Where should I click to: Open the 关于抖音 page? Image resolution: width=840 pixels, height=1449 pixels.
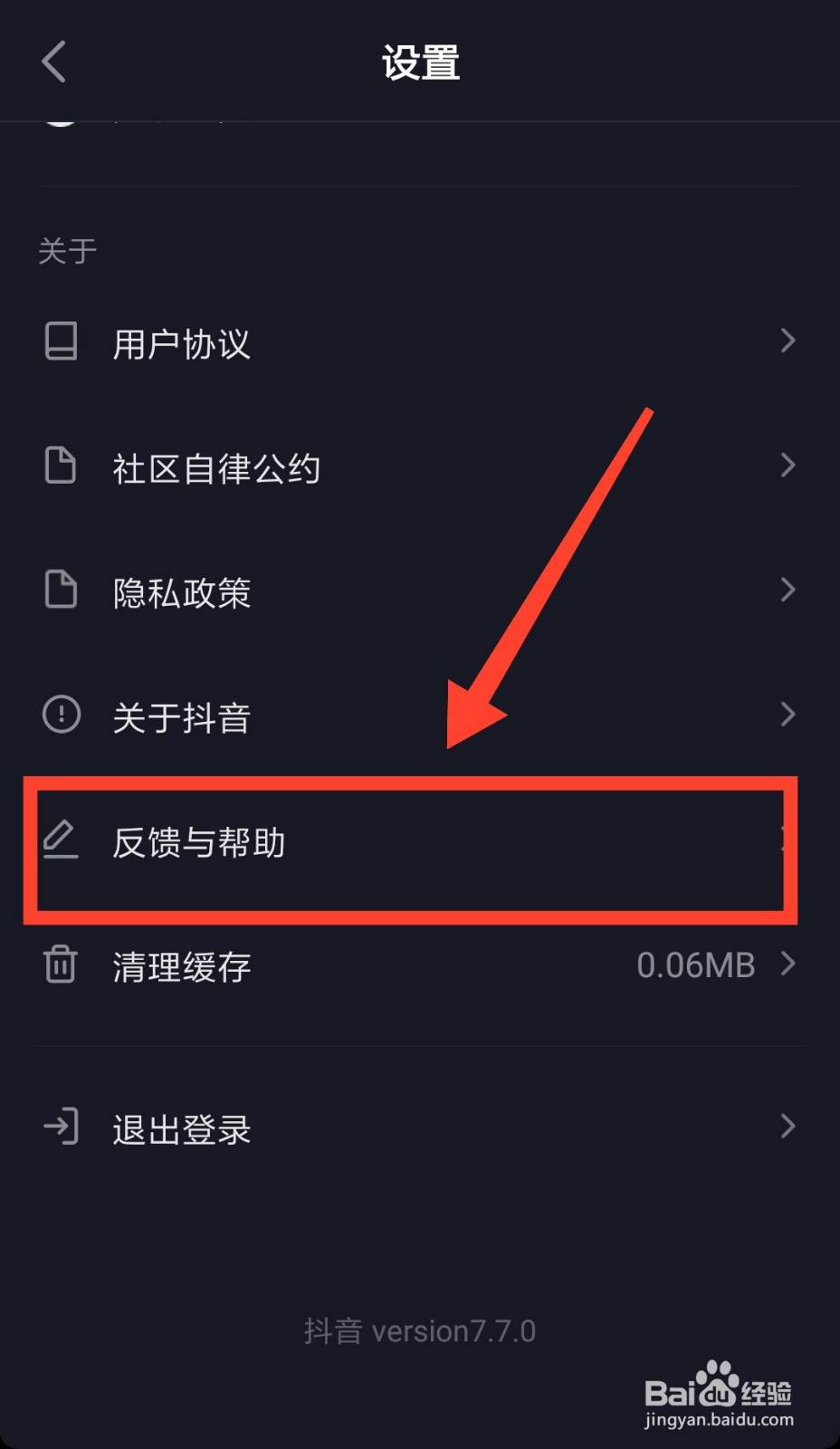180,716
